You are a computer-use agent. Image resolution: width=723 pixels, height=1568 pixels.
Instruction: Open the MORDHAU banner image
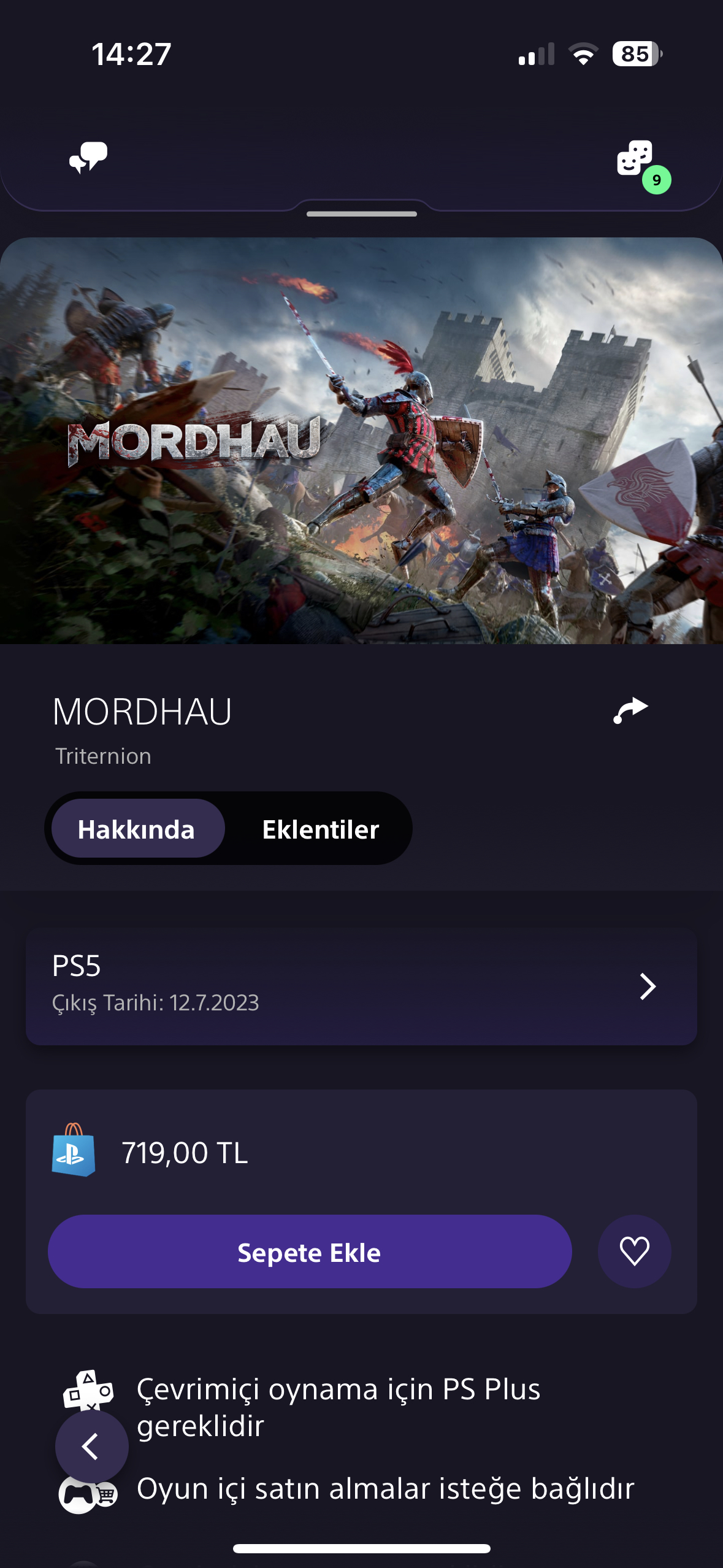[361, 440]
